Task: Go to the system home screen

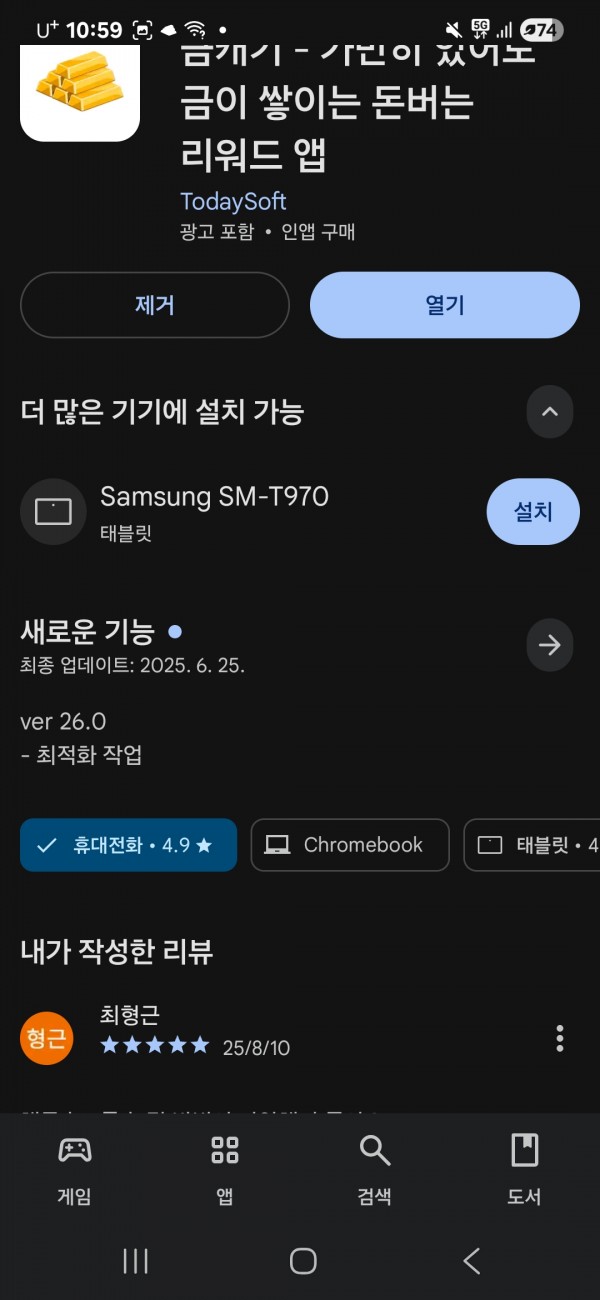Action: click(x=303, y=1261)
